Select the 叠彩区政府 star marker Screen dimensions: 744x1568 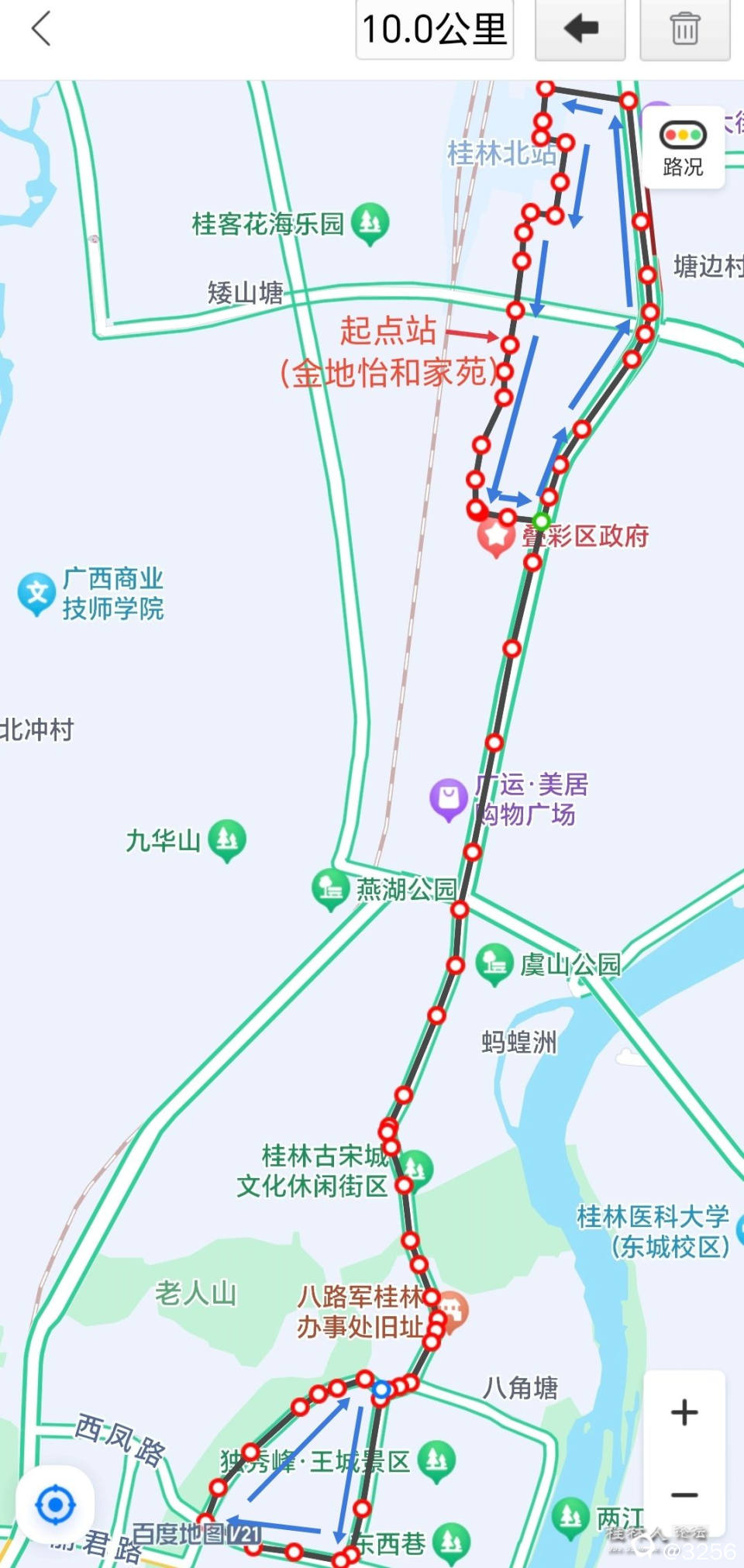pyautogui.click(x=494, y=536)
